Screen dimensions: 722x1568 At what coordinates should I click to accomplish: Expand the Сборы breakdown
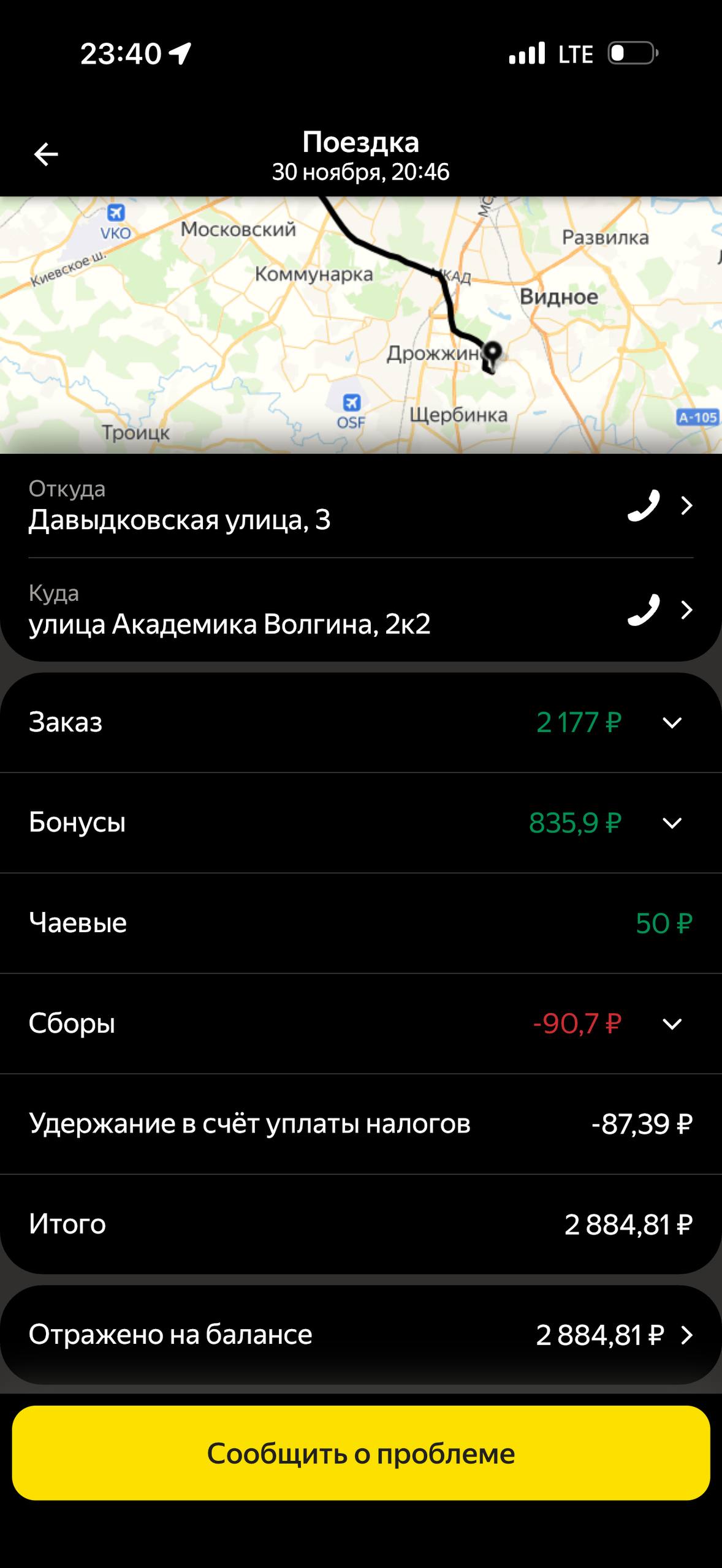point(672,1024)
